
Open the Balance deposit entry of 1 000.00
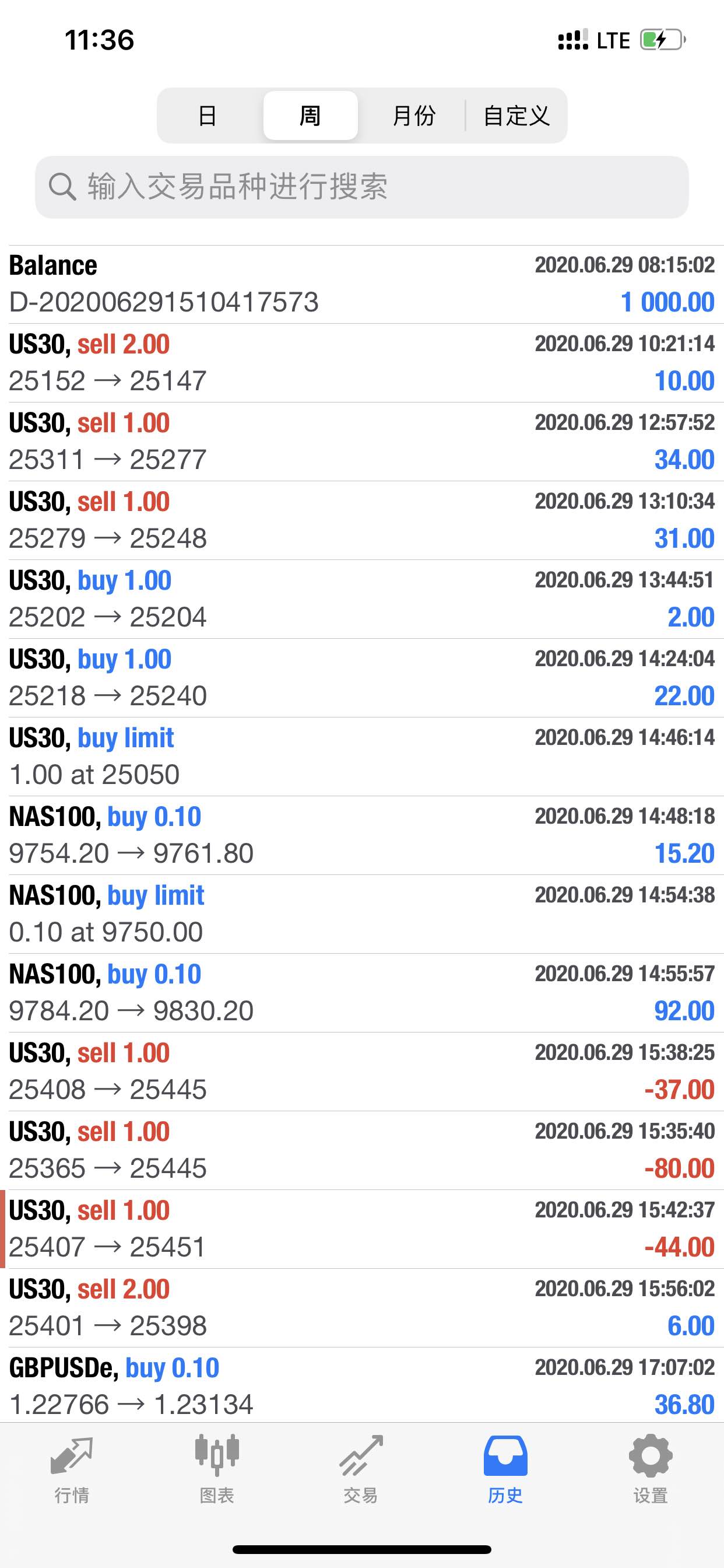(x=362, y=284)
